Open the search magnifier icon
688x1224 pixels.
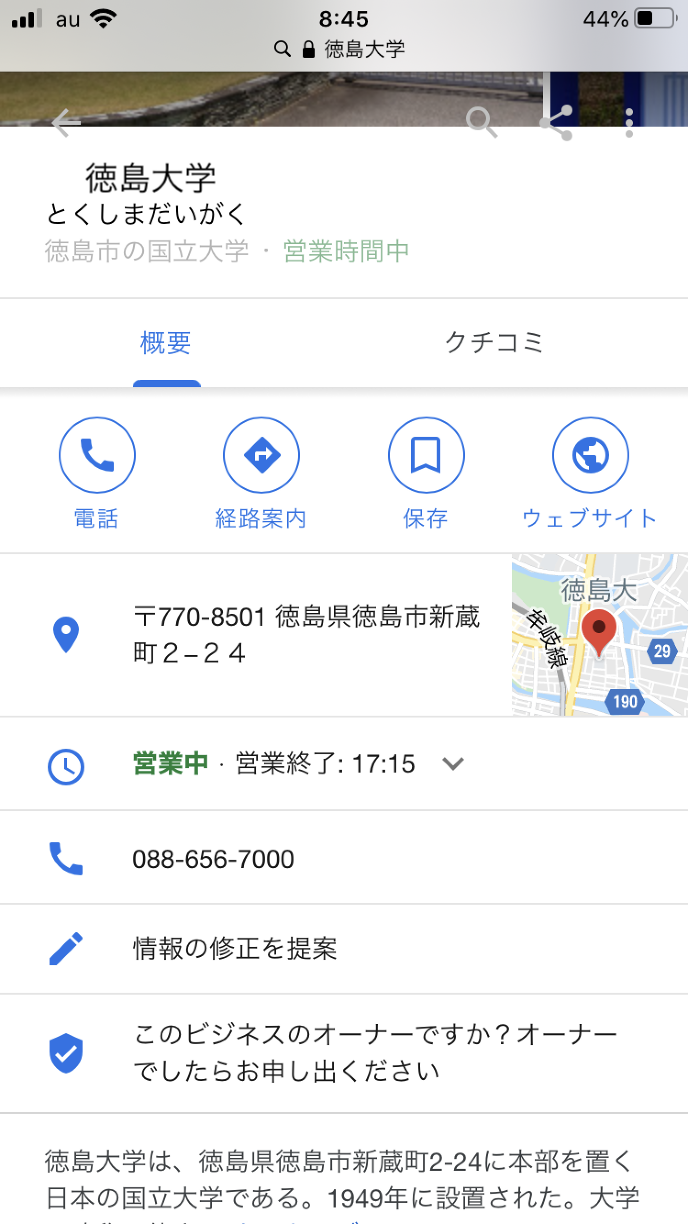pos(481,122)
